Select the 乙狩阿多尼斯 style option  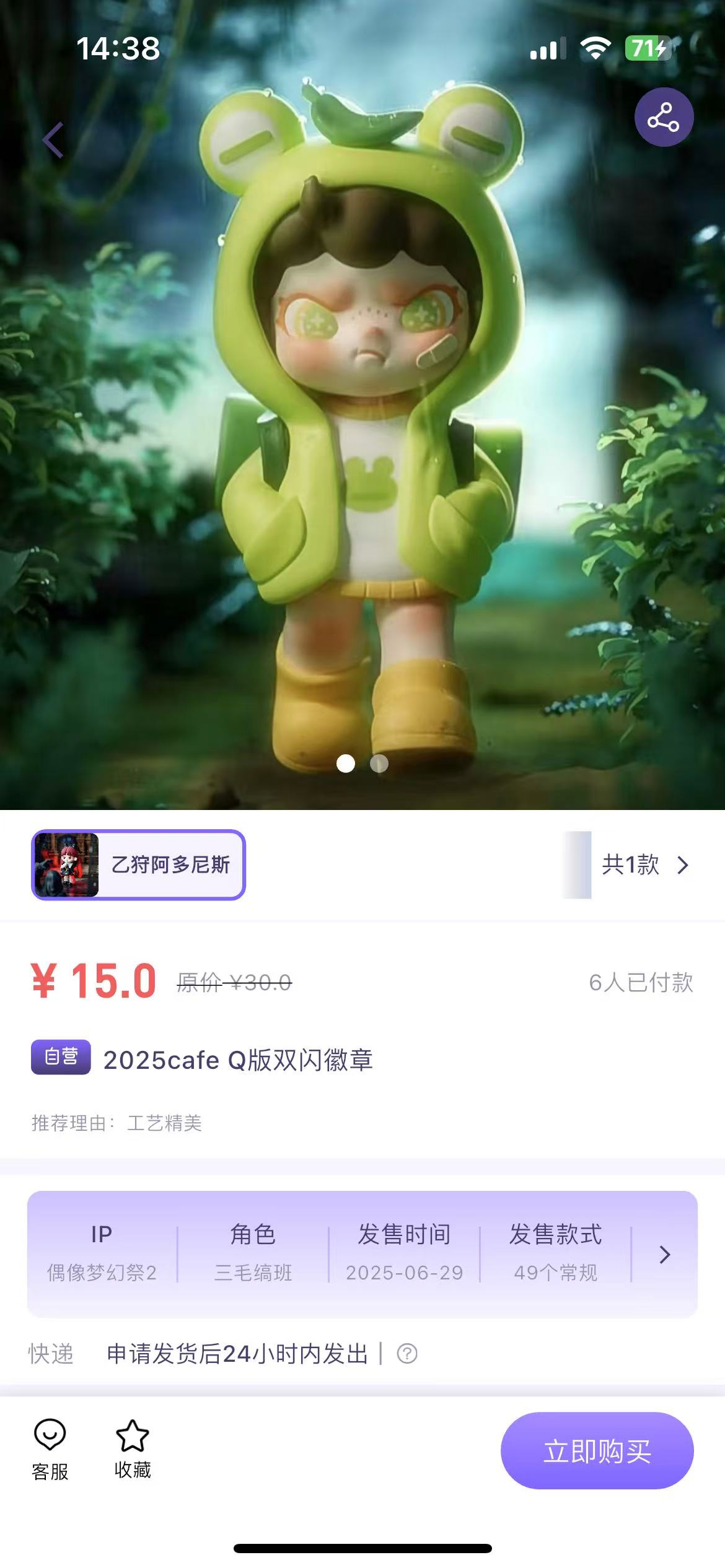tap(139, 865)
